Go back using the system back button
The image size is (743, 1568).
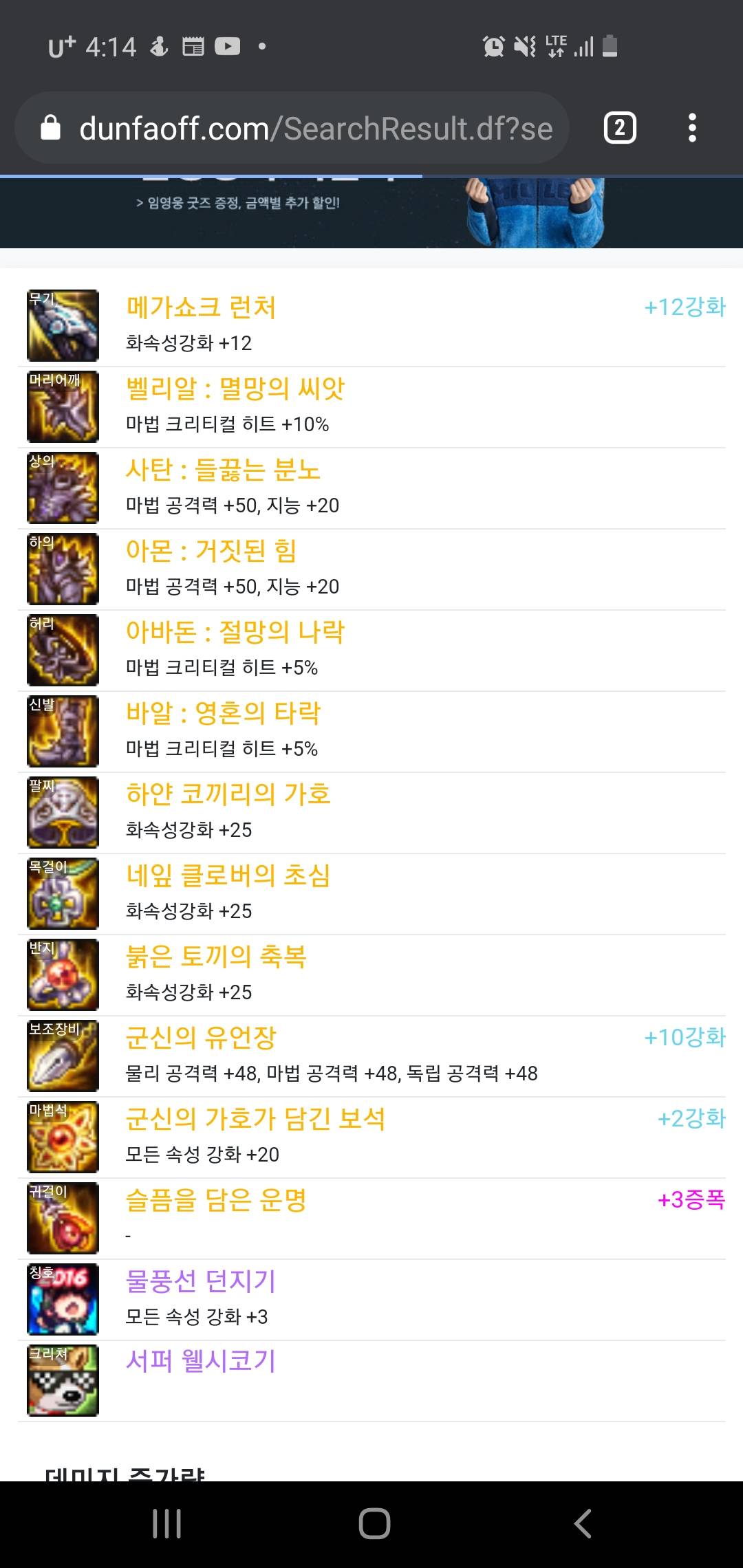point(582,1523)
